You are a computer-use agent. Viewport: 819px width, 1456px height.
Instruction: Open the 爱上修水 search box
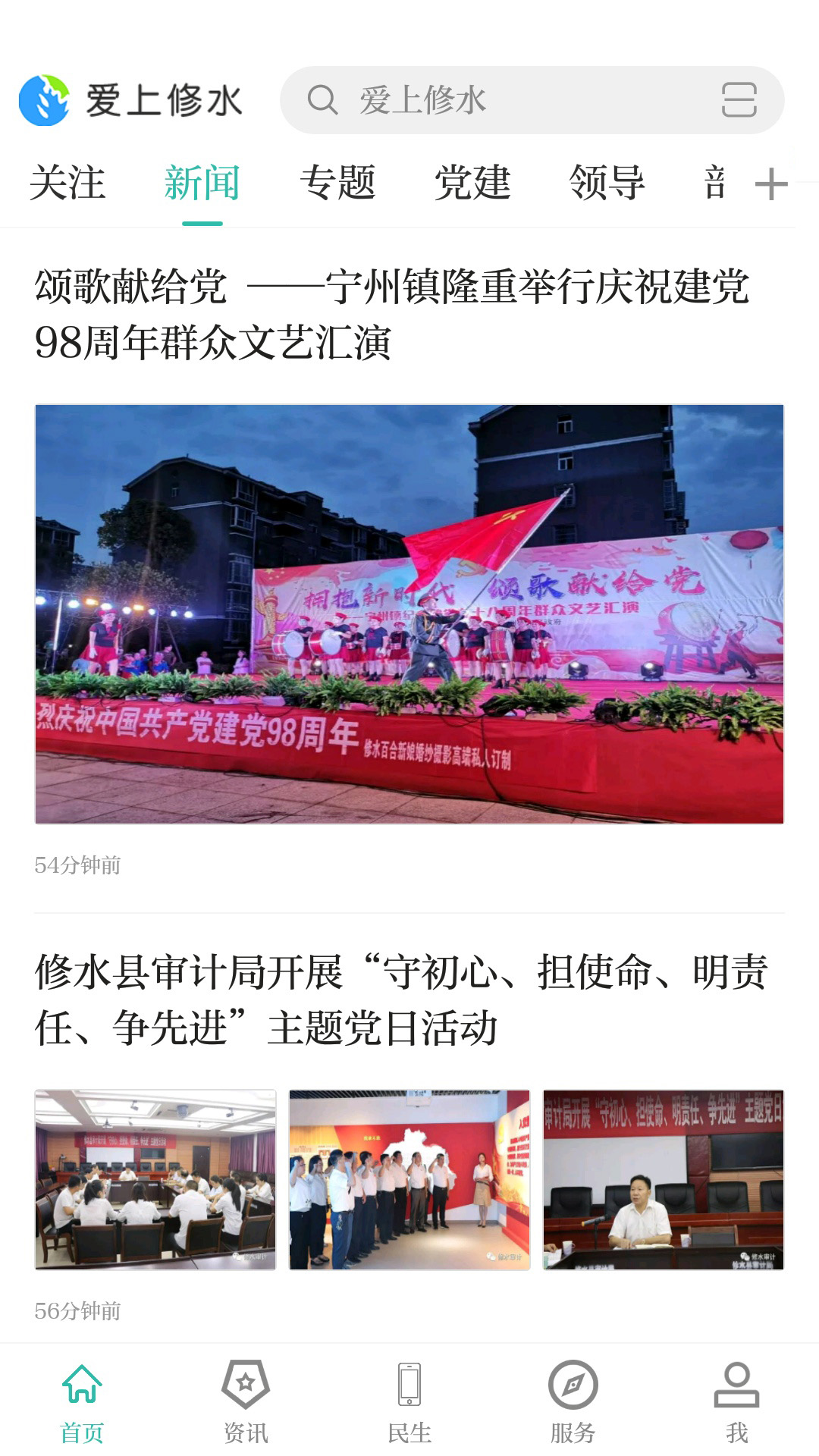500,100
